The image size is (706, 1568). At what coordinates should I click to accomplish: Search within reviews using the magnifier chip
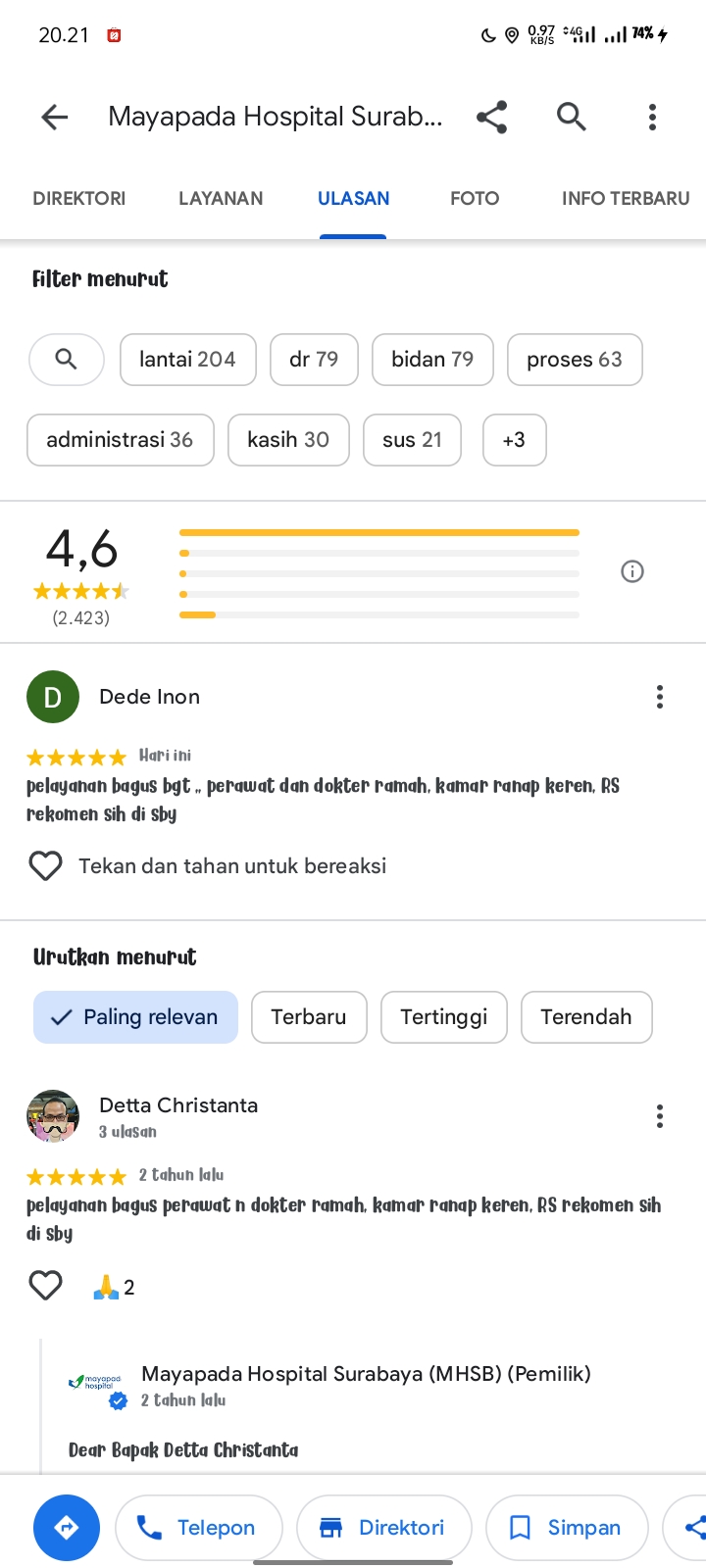[67, 360]
